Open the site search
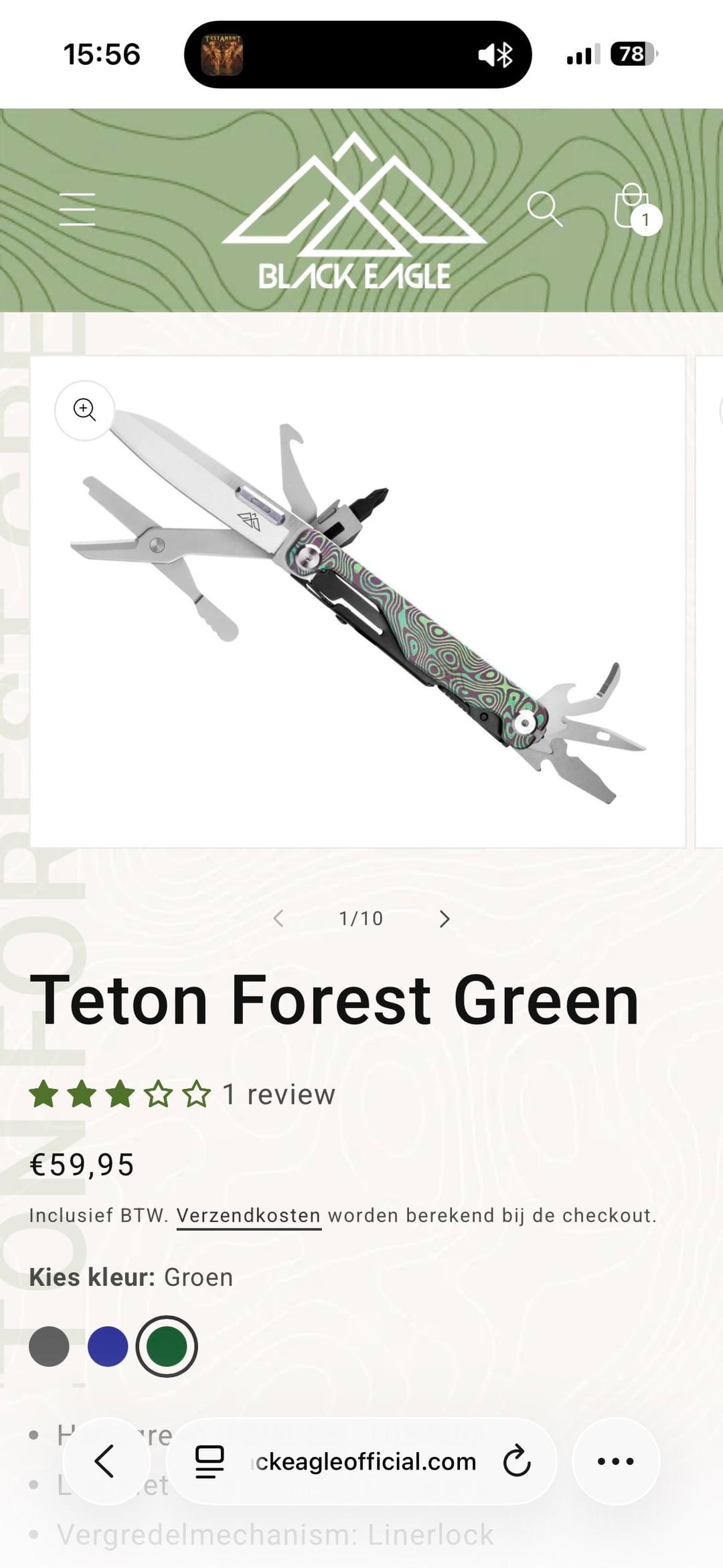Screen dimensions: 723x1568 544,209
